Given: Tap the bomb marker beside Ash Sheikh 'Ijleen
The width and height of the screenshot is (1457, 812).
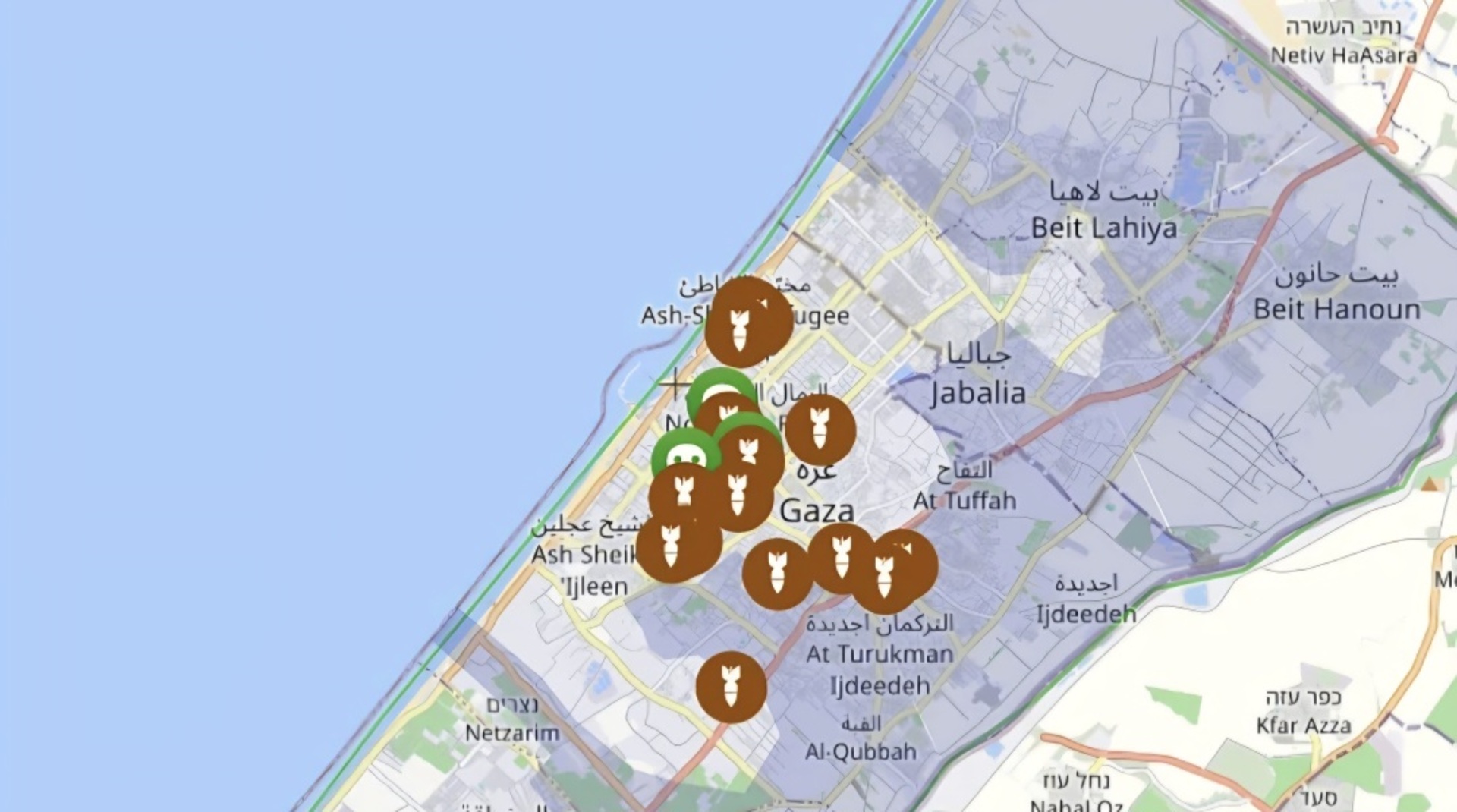Looking at the screenshot, I should (670, 547).
